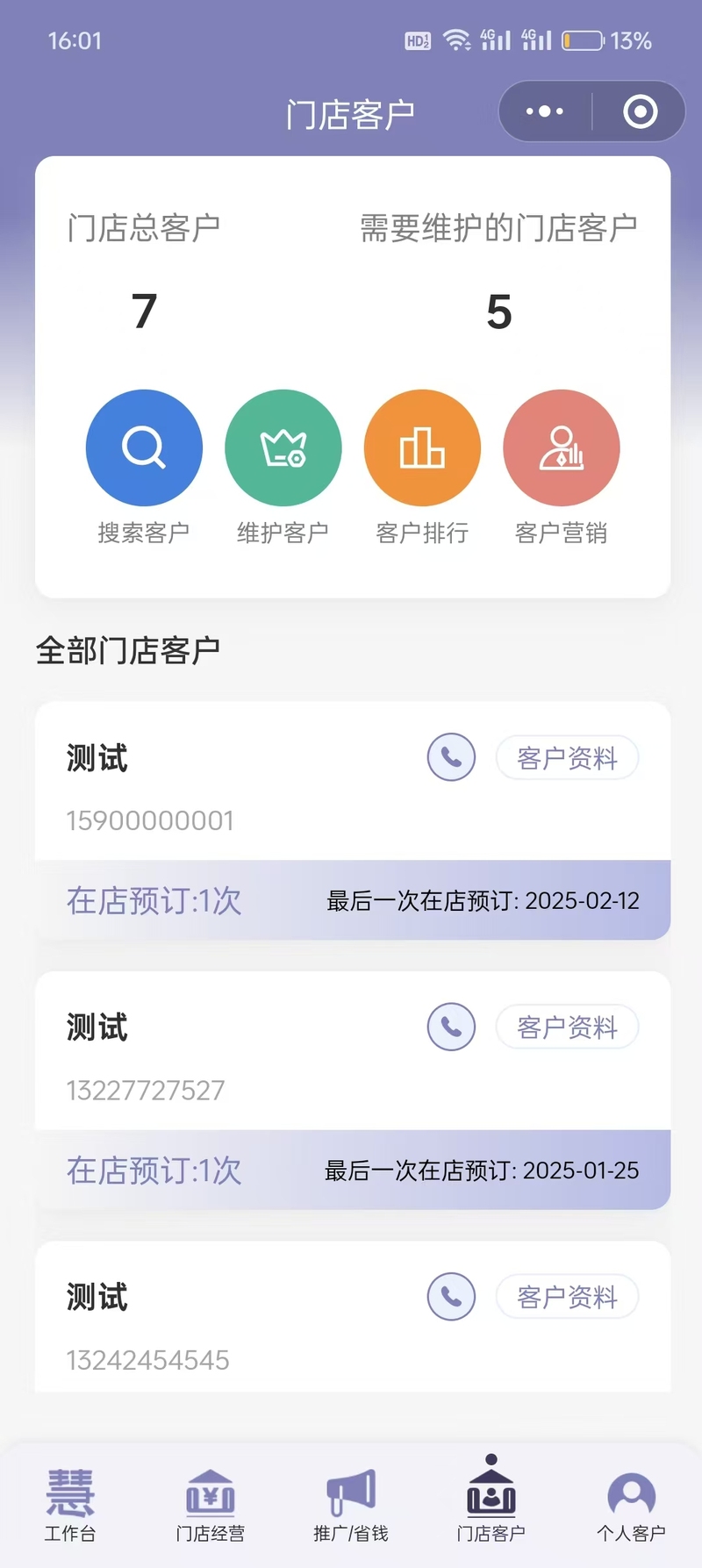Call the customer with number 15900000001
The width and height of the screenshot is (702, 1568).
click(451, 757)
